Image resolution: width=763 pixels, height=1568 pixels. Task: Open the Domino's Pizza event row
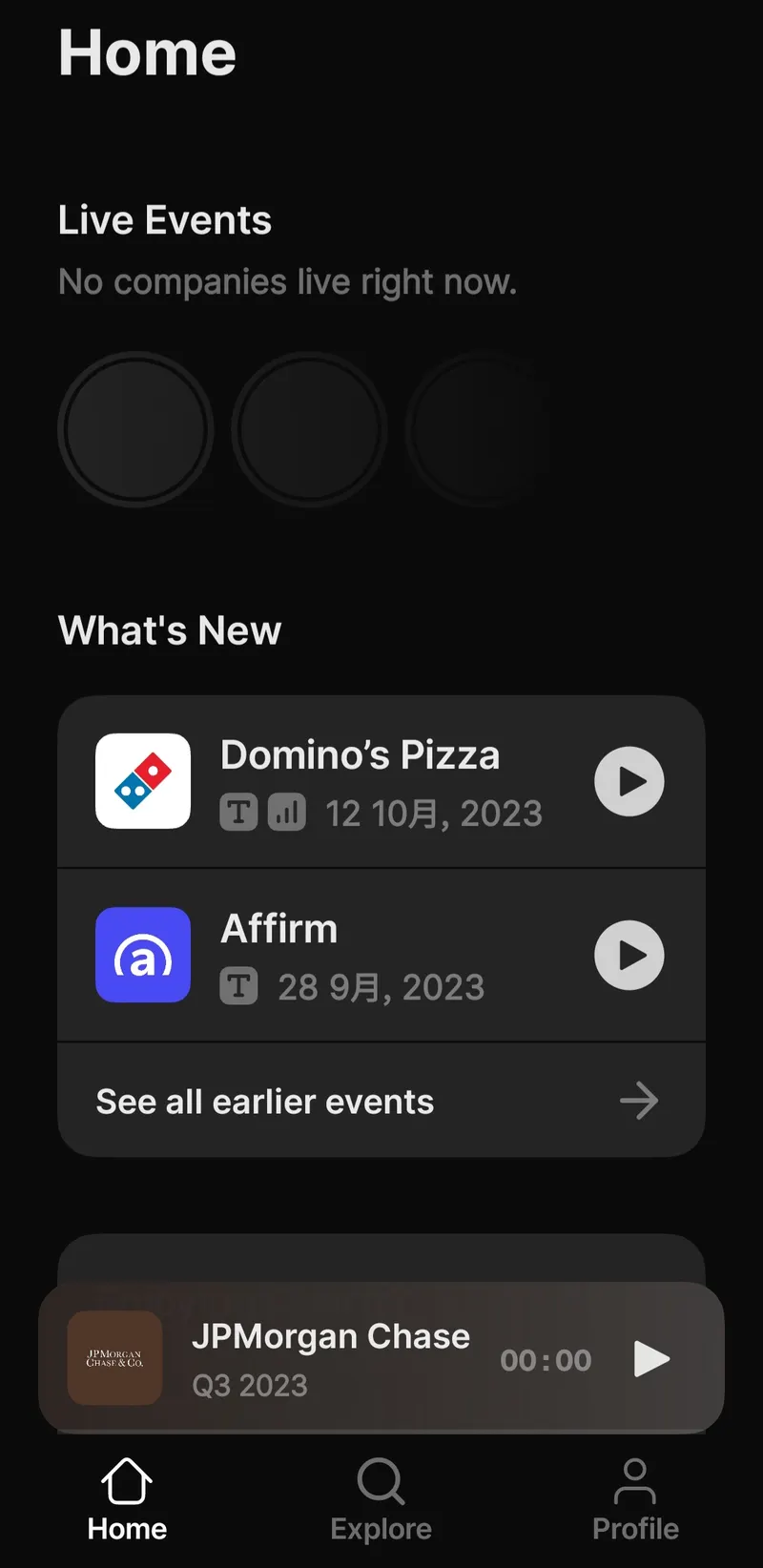[360, 782]
